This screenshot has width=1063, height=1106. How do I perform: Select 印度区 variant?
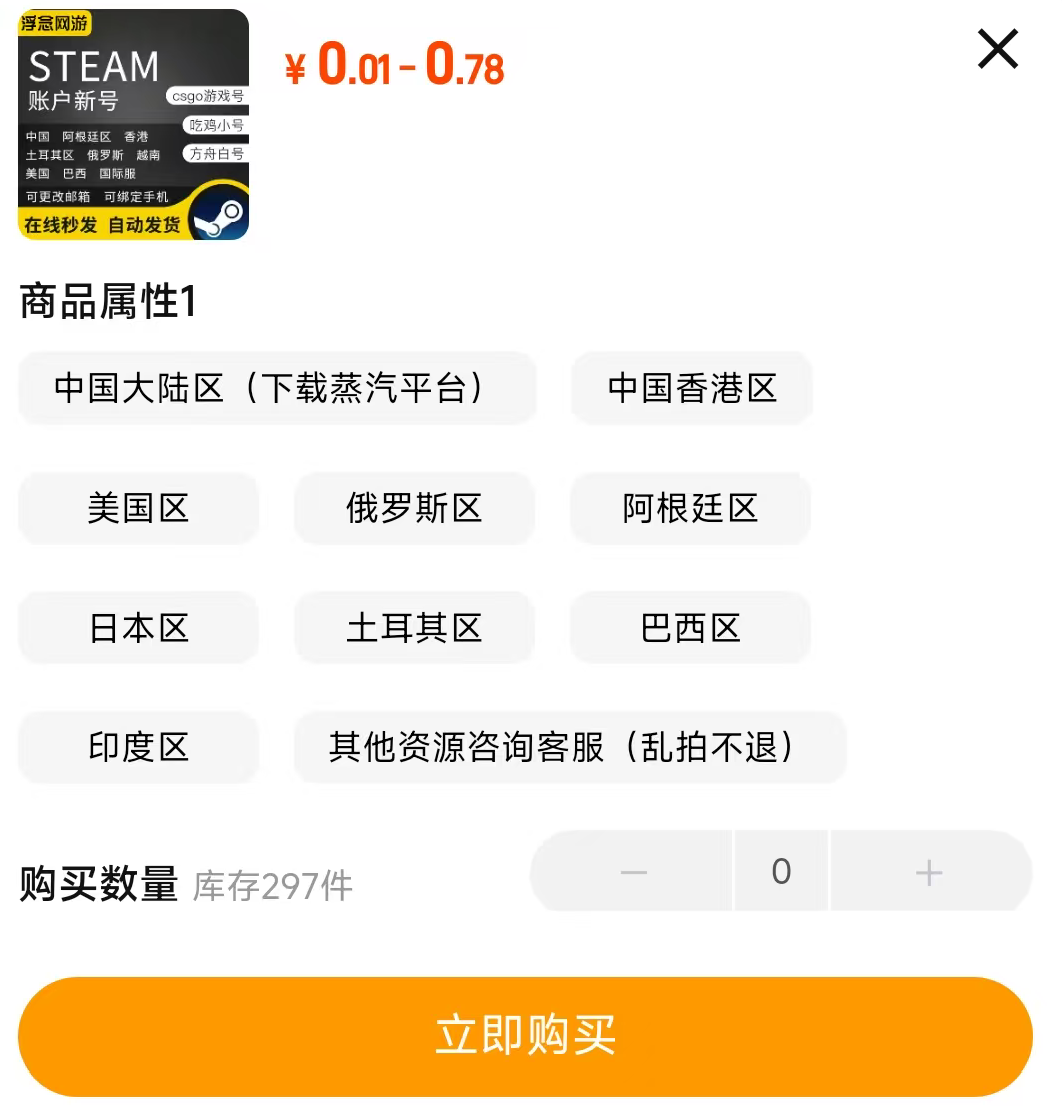(x=138, y=747)
